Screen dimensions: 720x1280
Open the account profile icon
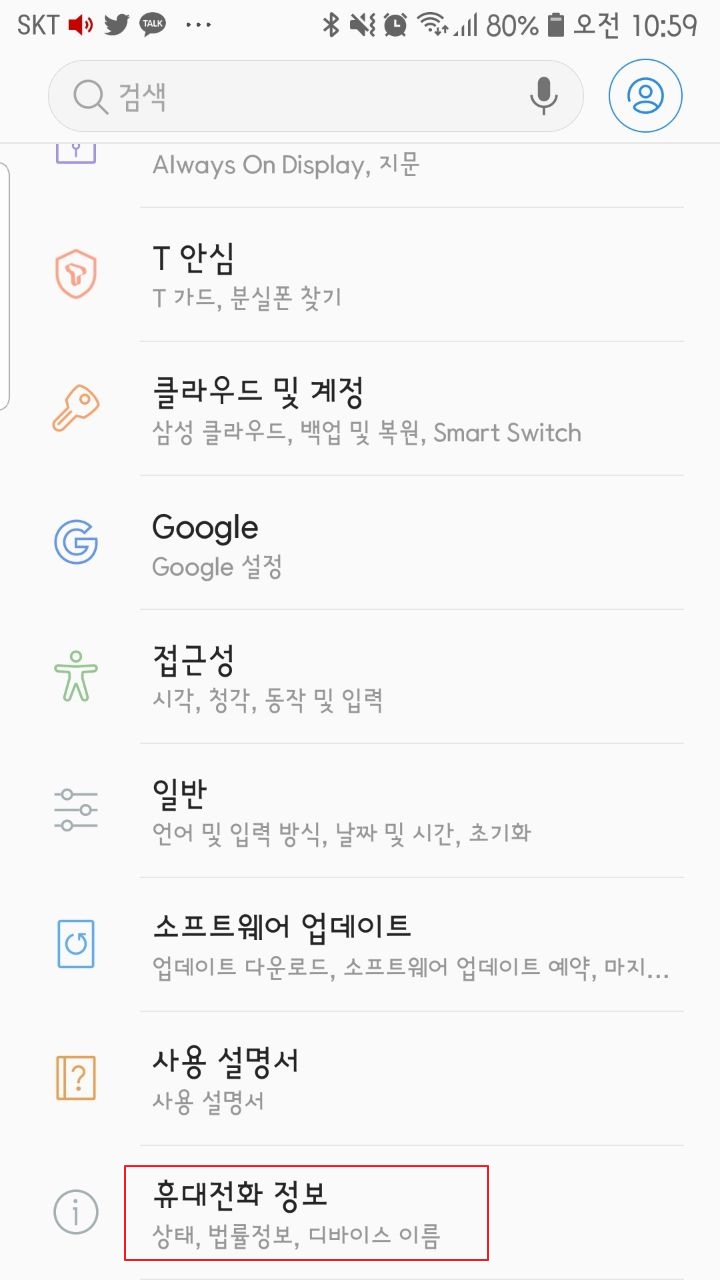(646, 96)
